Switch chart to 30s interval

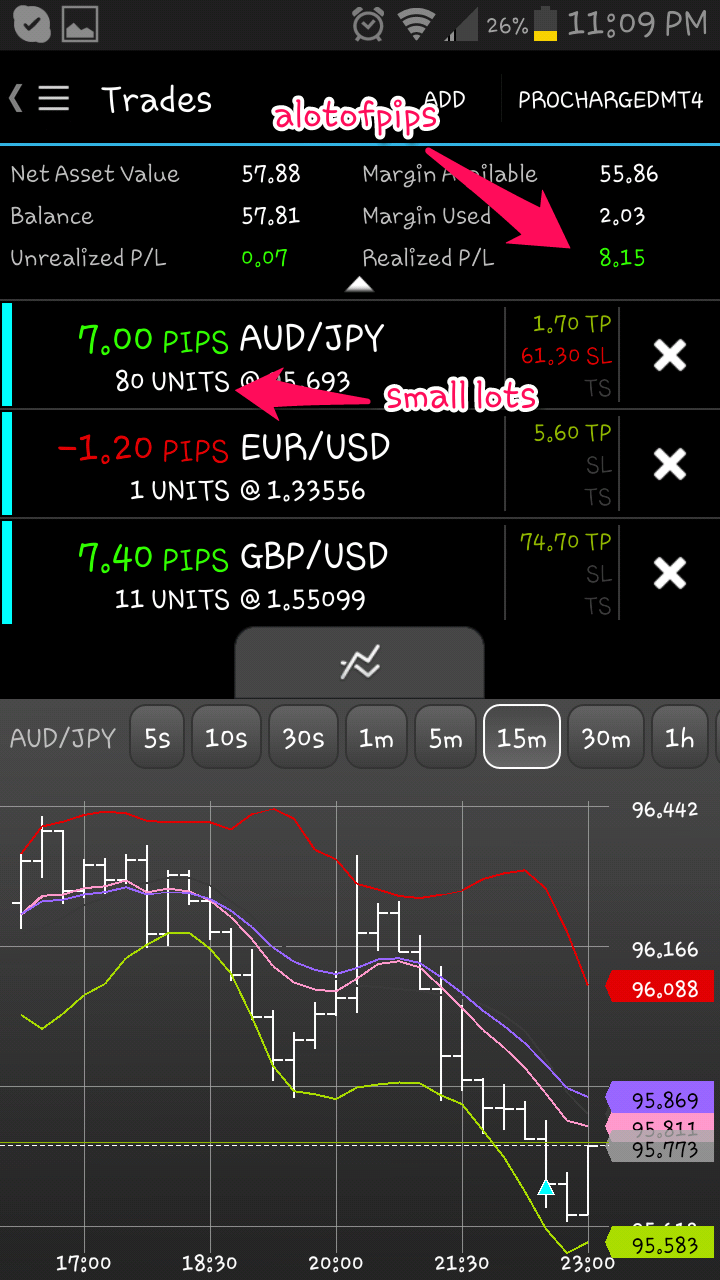coord(303,738)
